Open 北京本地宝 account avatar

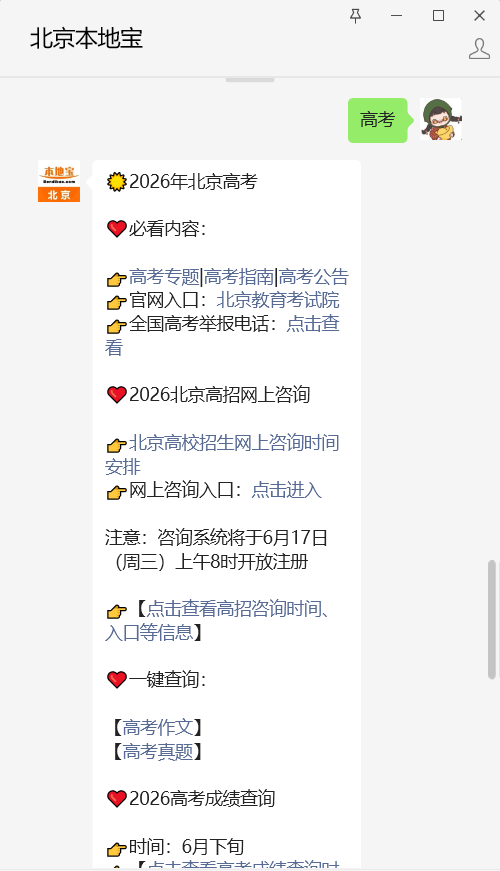tap(59, 181)
